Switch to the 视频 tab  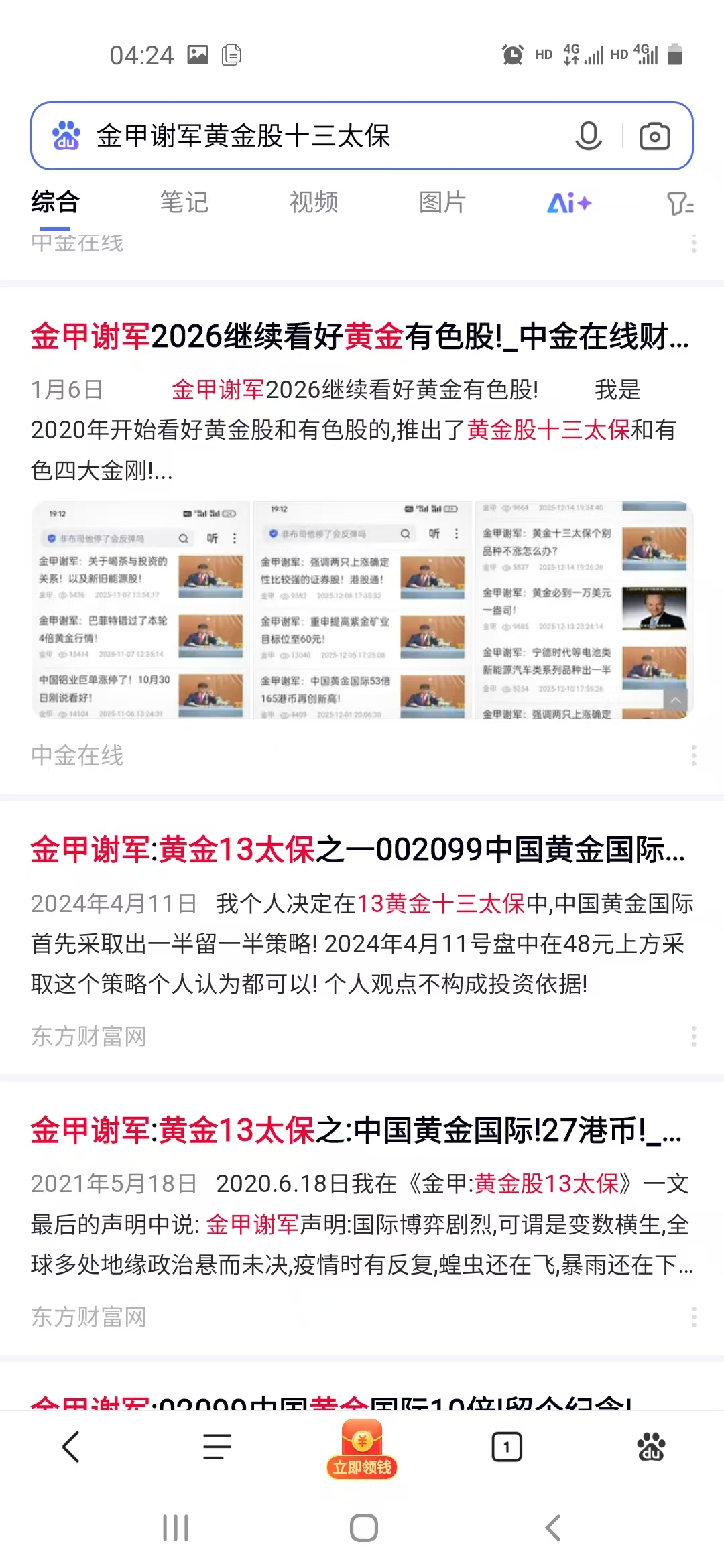[x=312, y=202]
